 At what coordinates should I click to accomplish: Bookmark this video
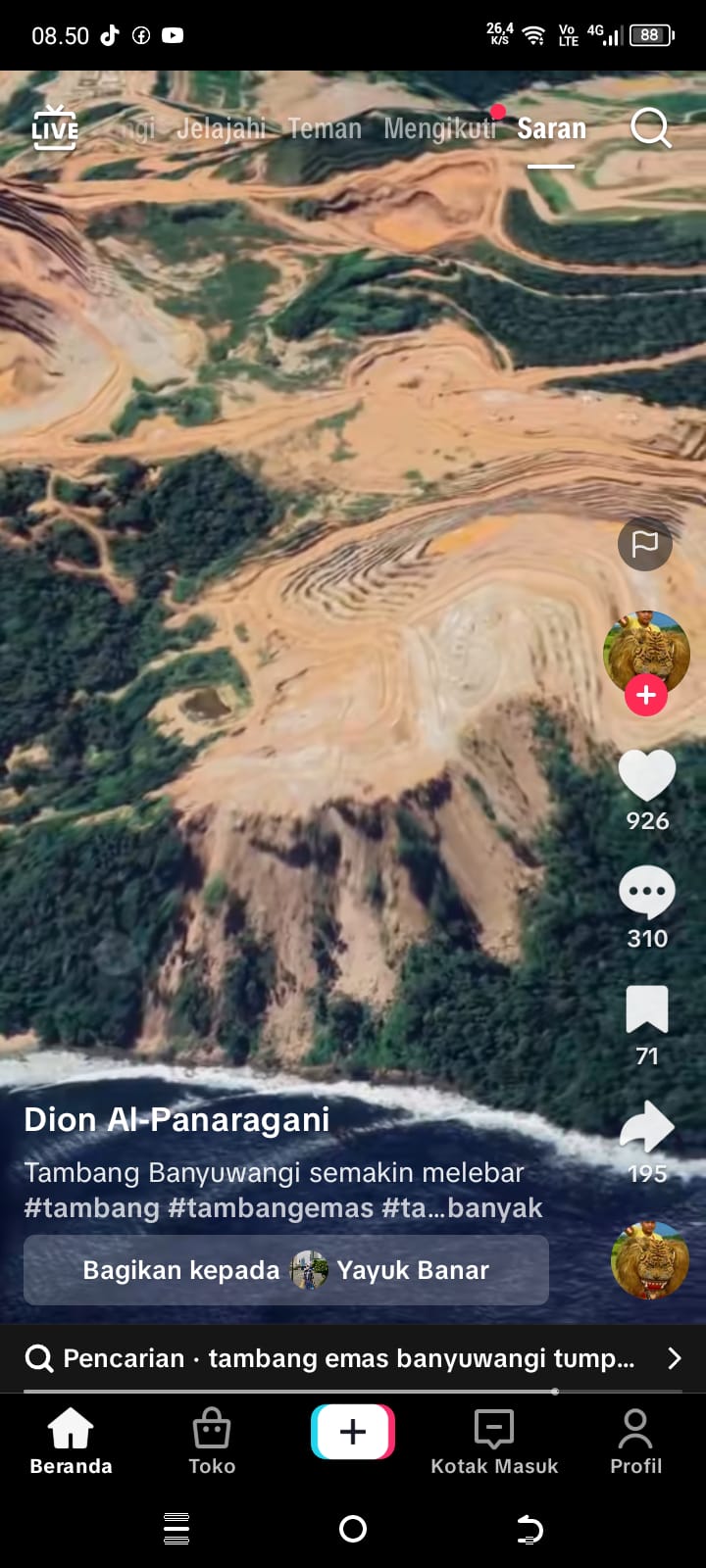(x=647, y=1010)
